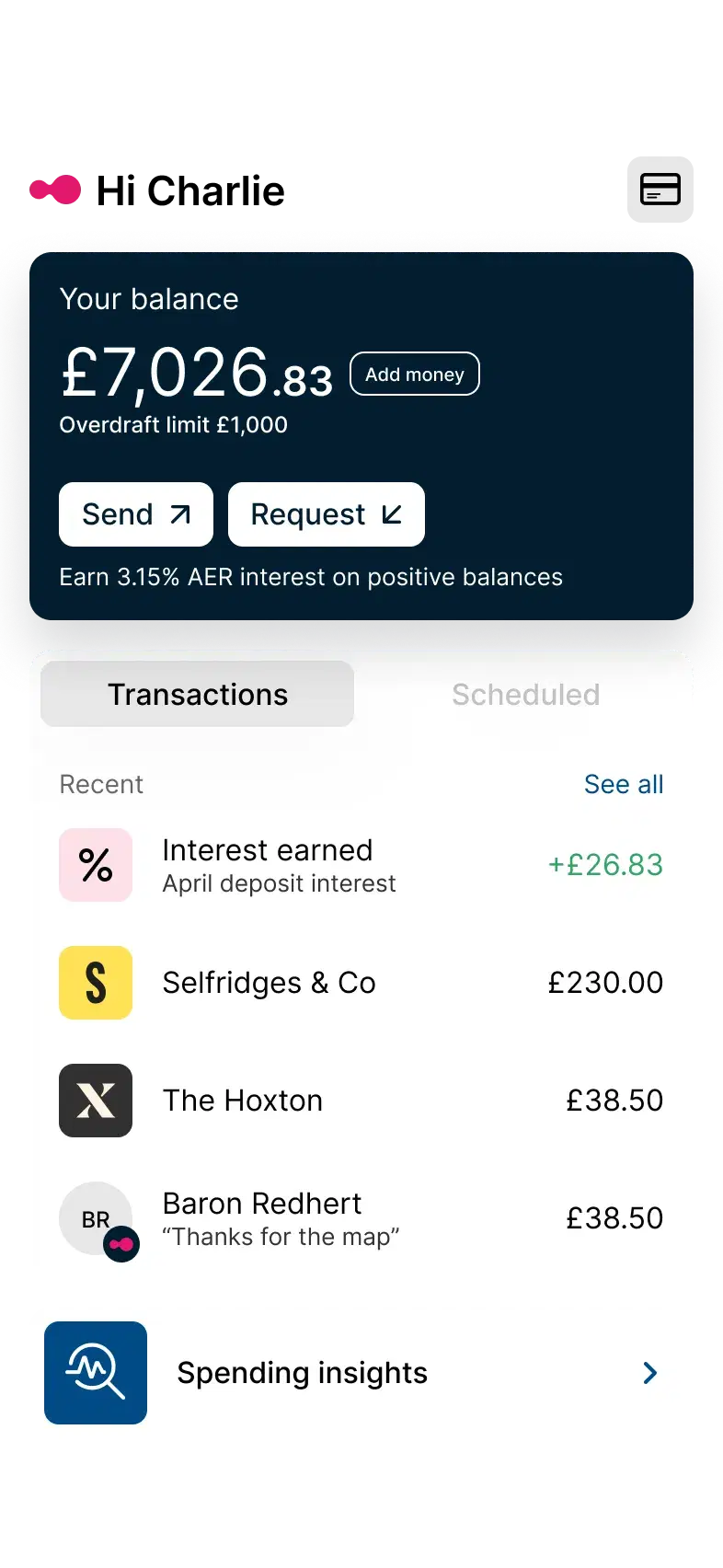723x1568 pixels.
Task: See all recent transactions
Action: coord(624,784)
